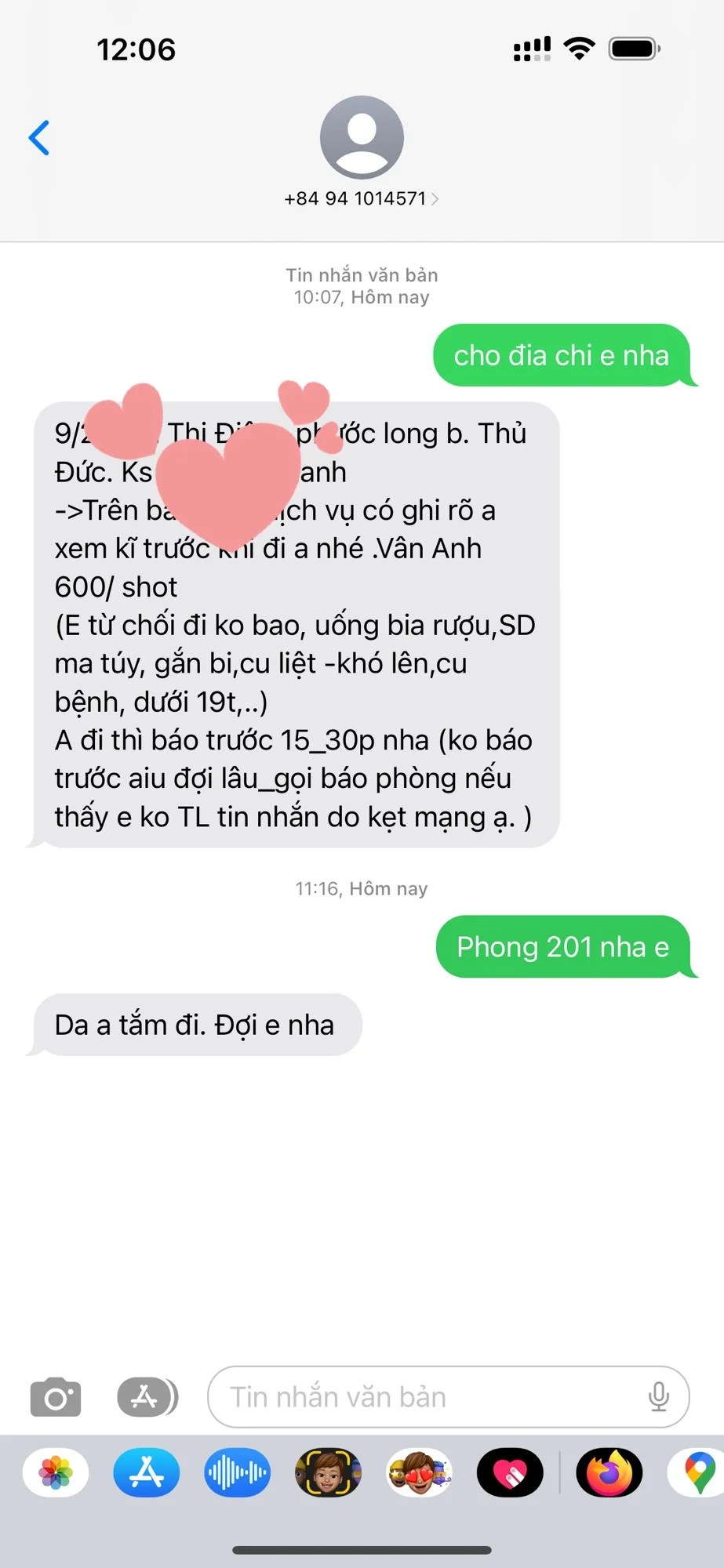Viewport: 724px width, 1568px height.
Task: Go back to the messages list
Action: tap(39, 138)
